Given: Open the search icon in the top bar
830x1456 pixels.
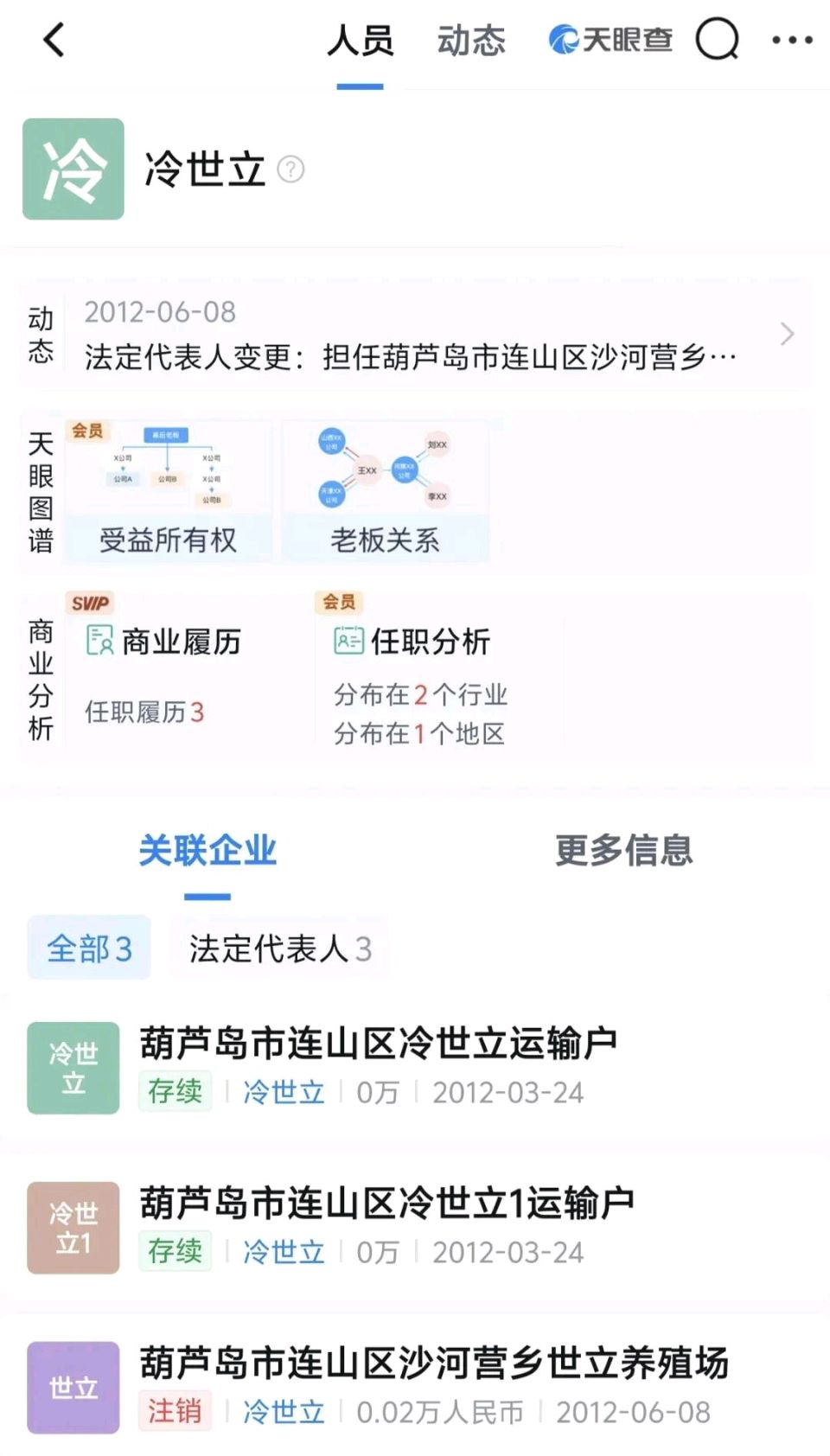Looking at the screenshot, I should click(717, 40).
